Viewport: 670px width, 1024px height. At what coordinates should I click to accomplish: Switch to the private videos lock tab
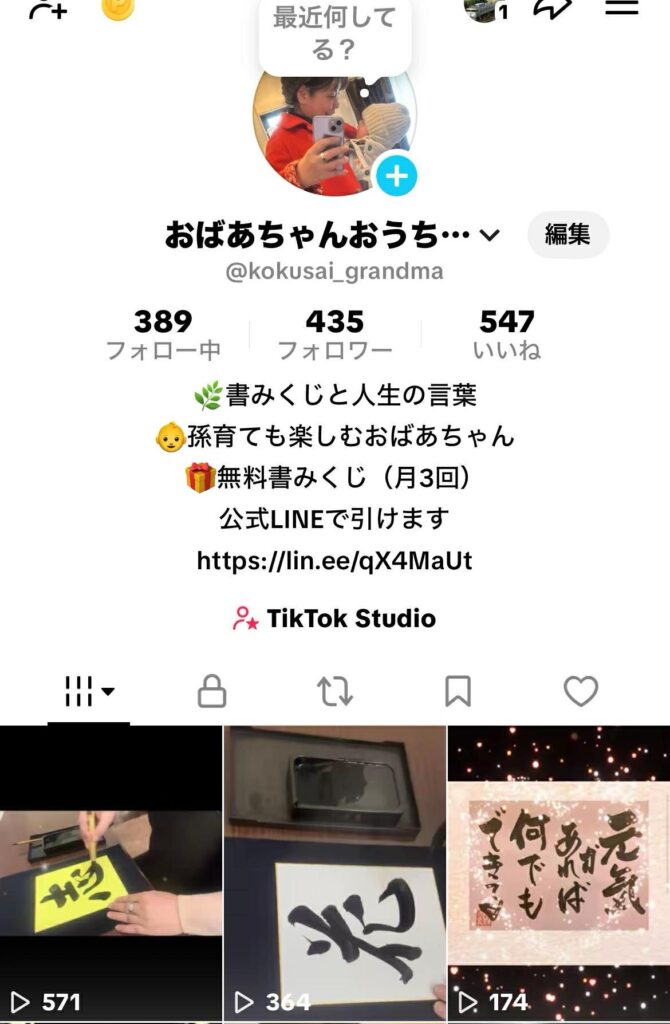tap(211, 691)
